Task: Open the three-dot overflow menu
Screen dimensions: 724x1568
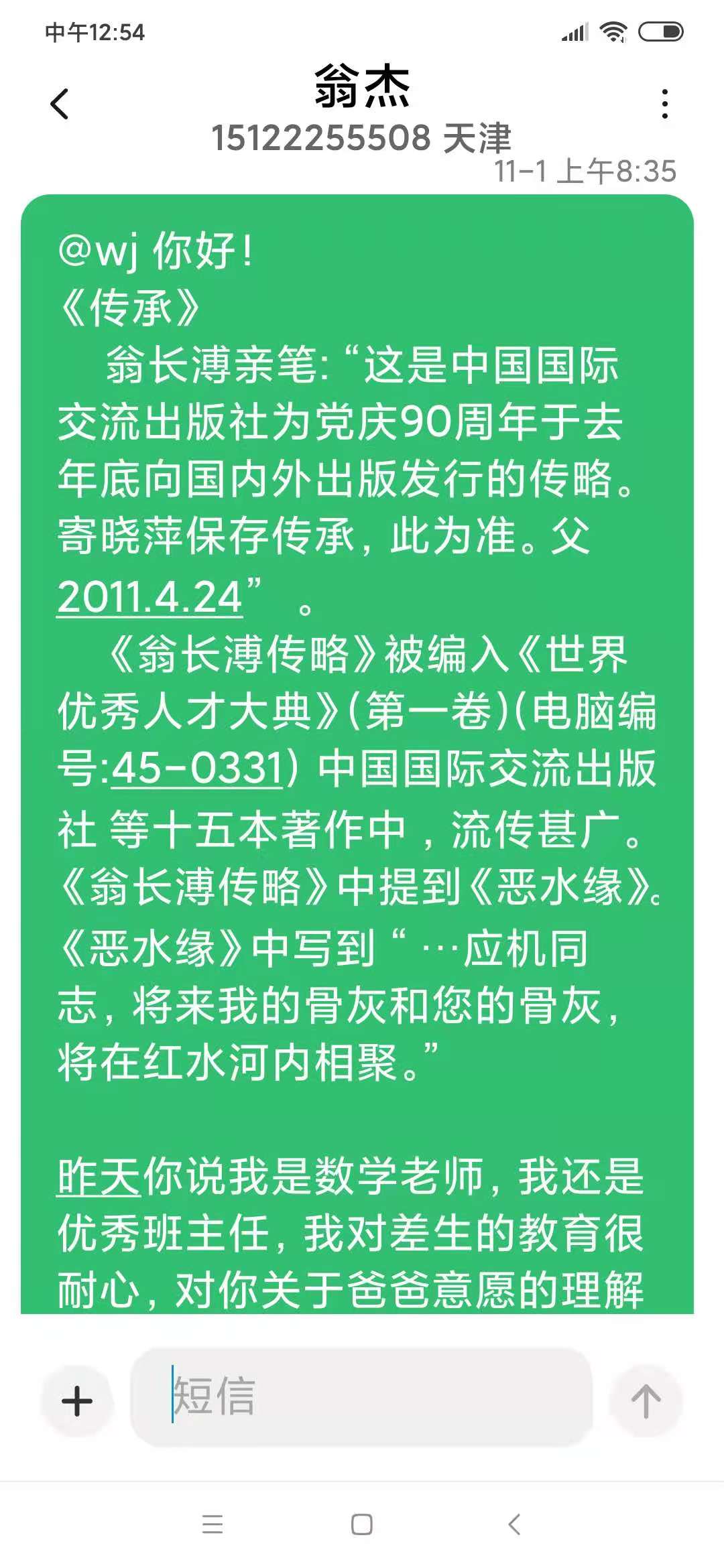Action: pyautogui.click(x=664, y=104)
